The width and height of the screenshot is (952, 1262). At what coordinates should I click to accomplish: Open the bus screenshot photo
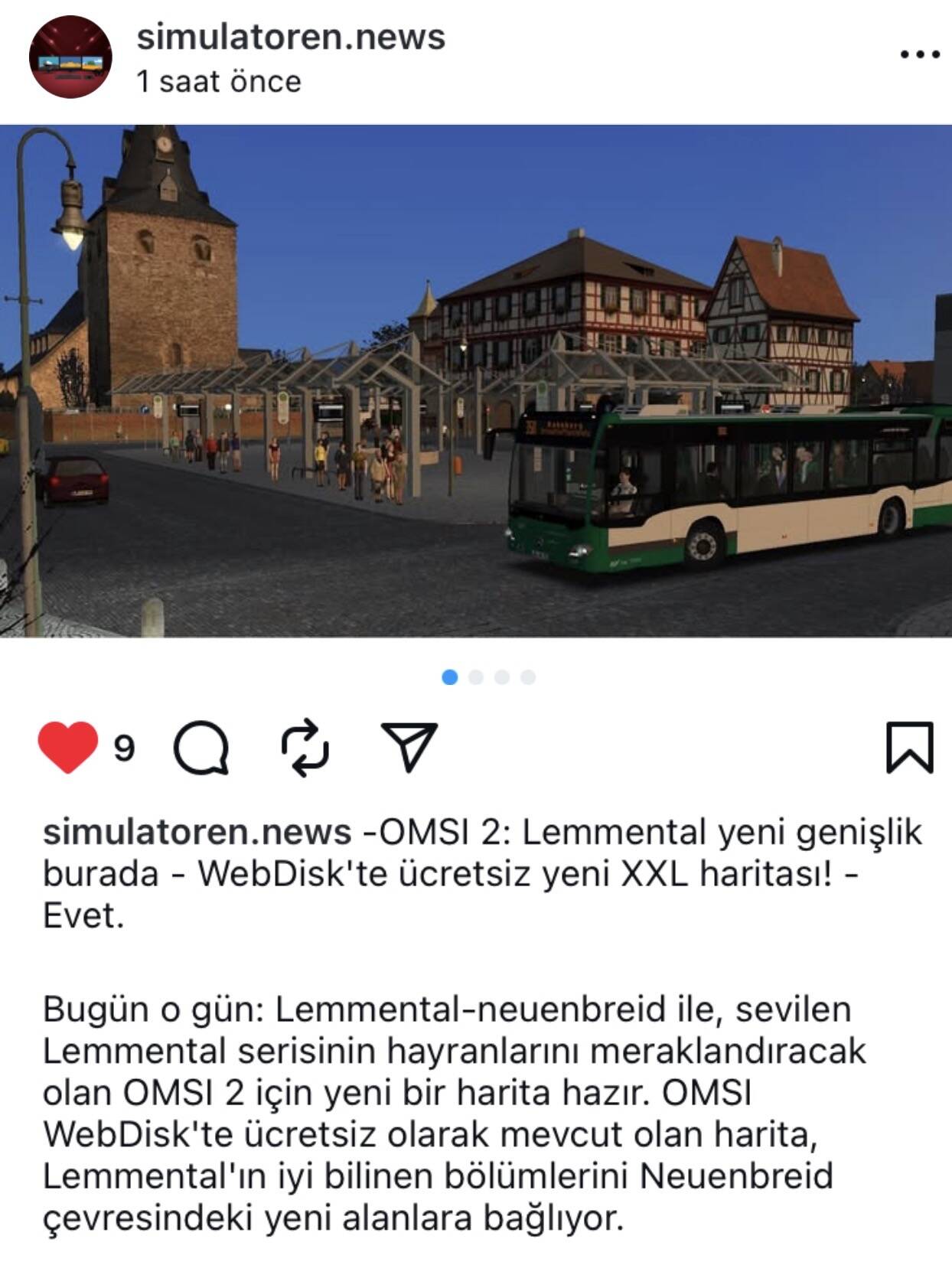click(x=476, y=380)
